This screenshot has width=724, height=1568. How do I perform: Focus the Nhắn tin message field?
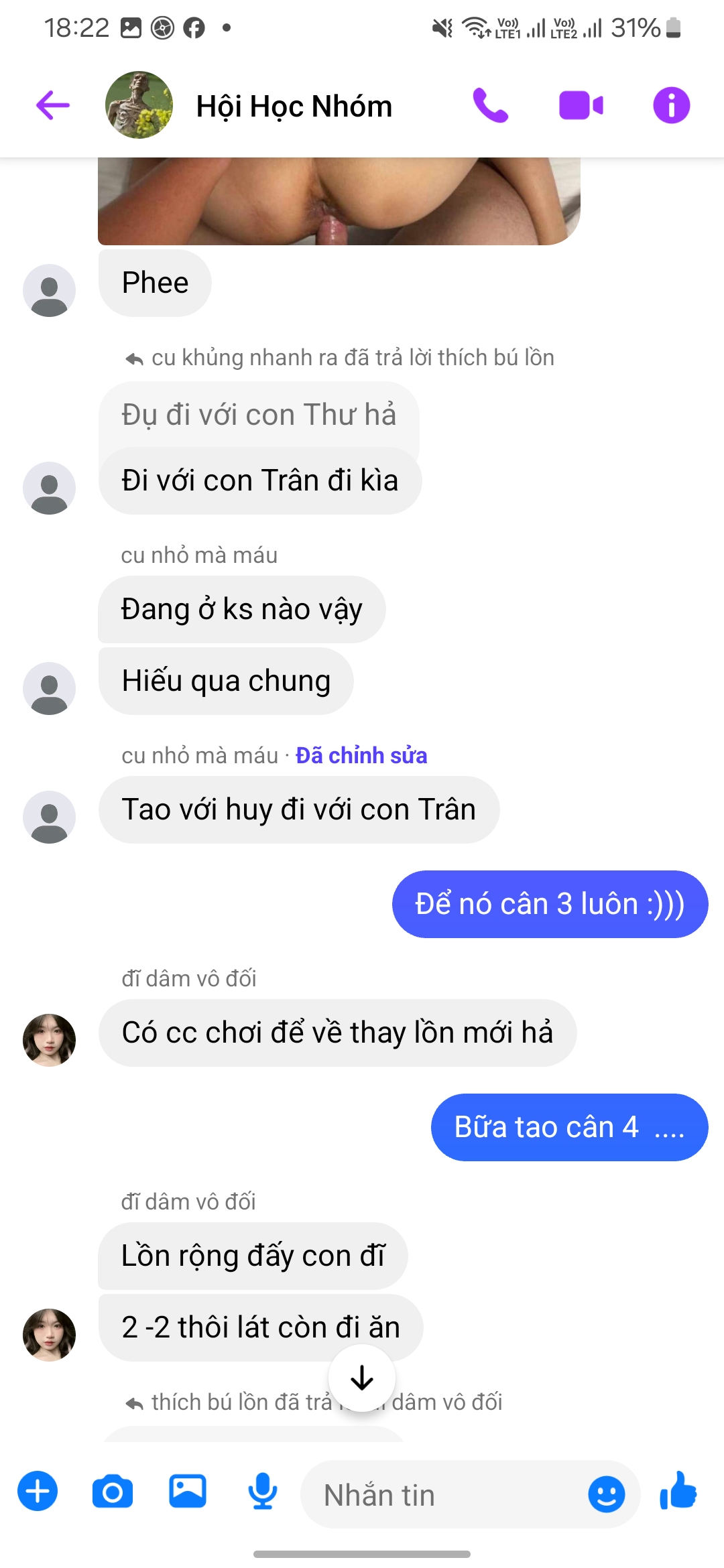click(x=442, y=1494)
